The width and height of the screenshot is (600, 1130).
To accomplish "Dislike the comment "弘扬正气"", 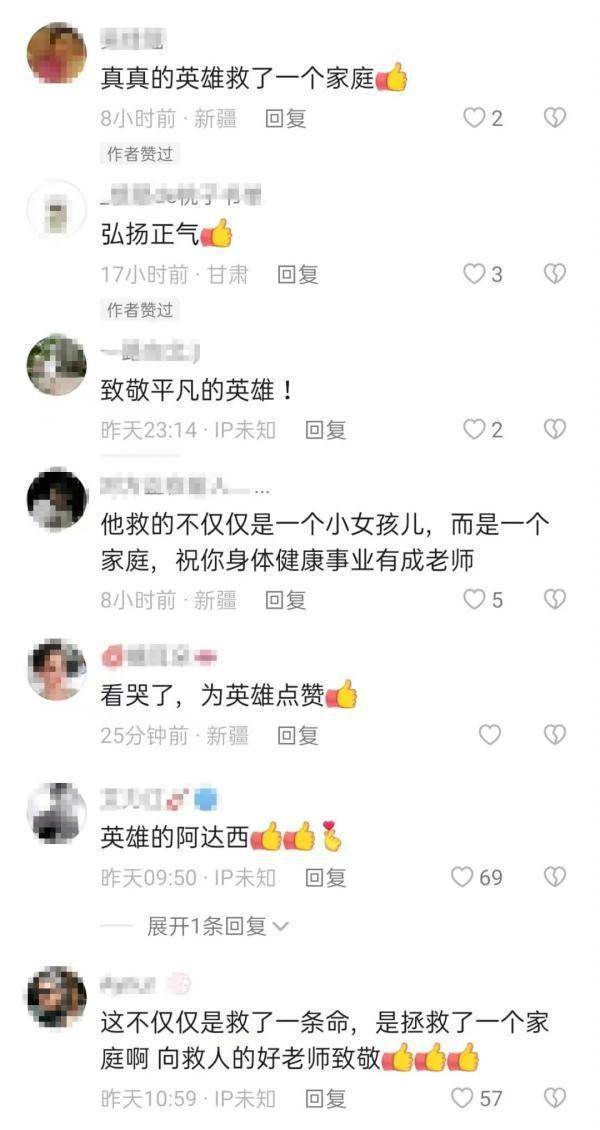I will (554, 273).
